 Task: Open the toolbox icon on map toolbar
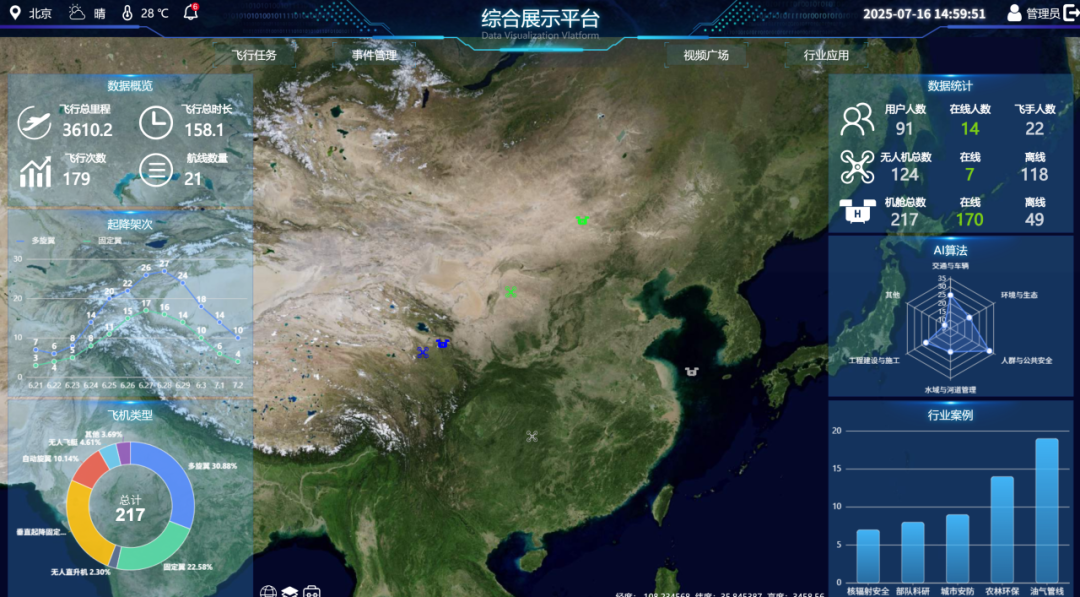312,592
